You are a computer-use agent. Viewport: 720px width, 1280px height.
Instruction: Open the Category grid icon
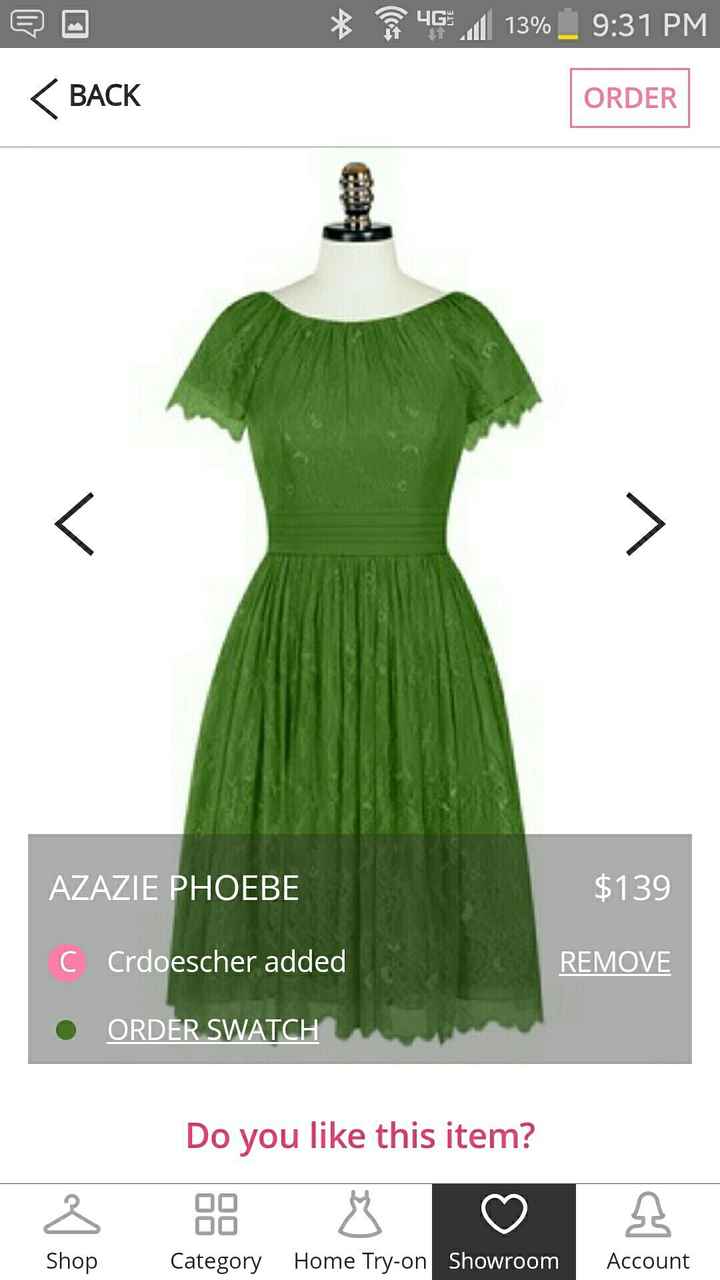214,1217
